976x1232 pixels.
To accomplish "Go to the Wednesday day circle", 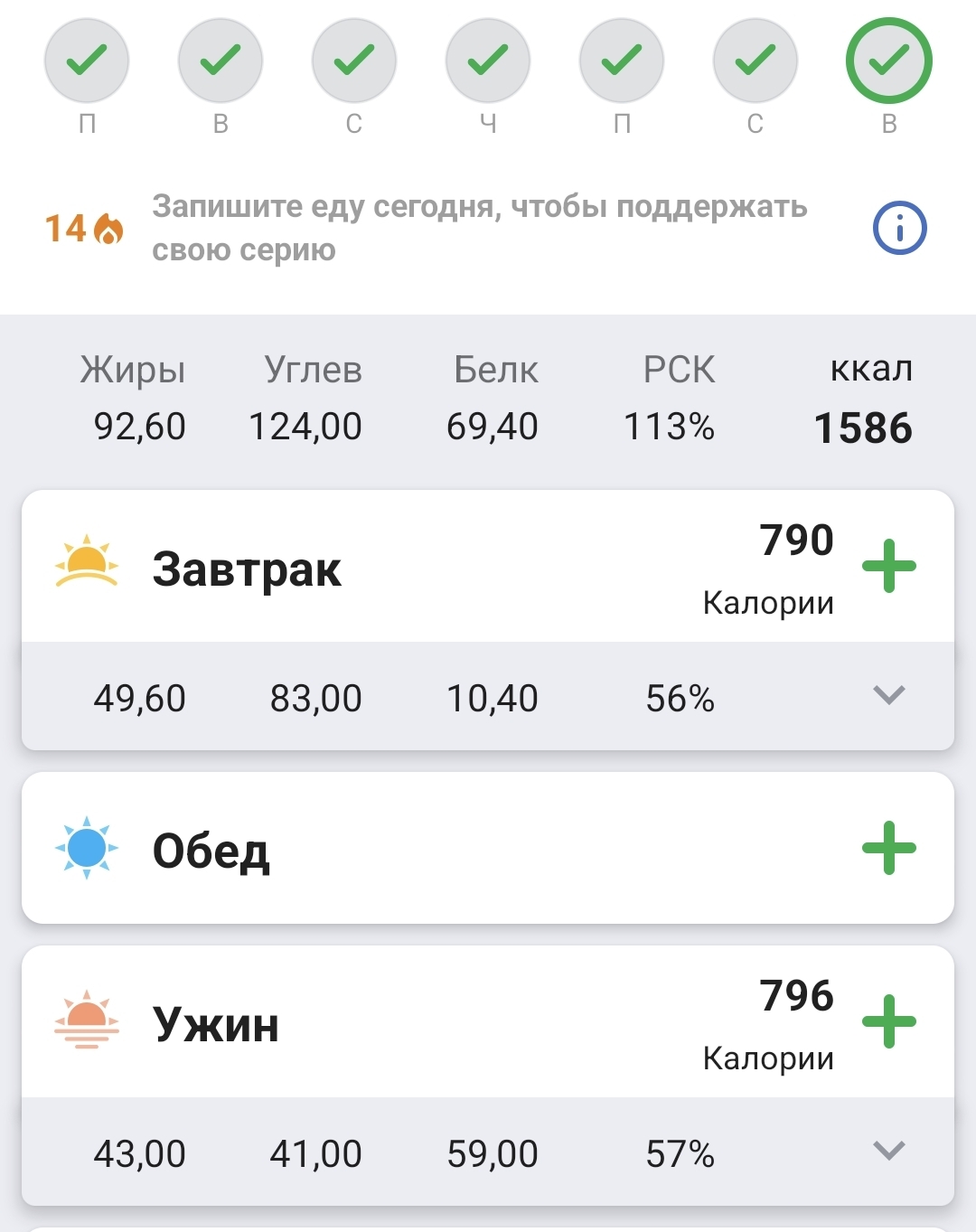I will [x=354, y=61].
